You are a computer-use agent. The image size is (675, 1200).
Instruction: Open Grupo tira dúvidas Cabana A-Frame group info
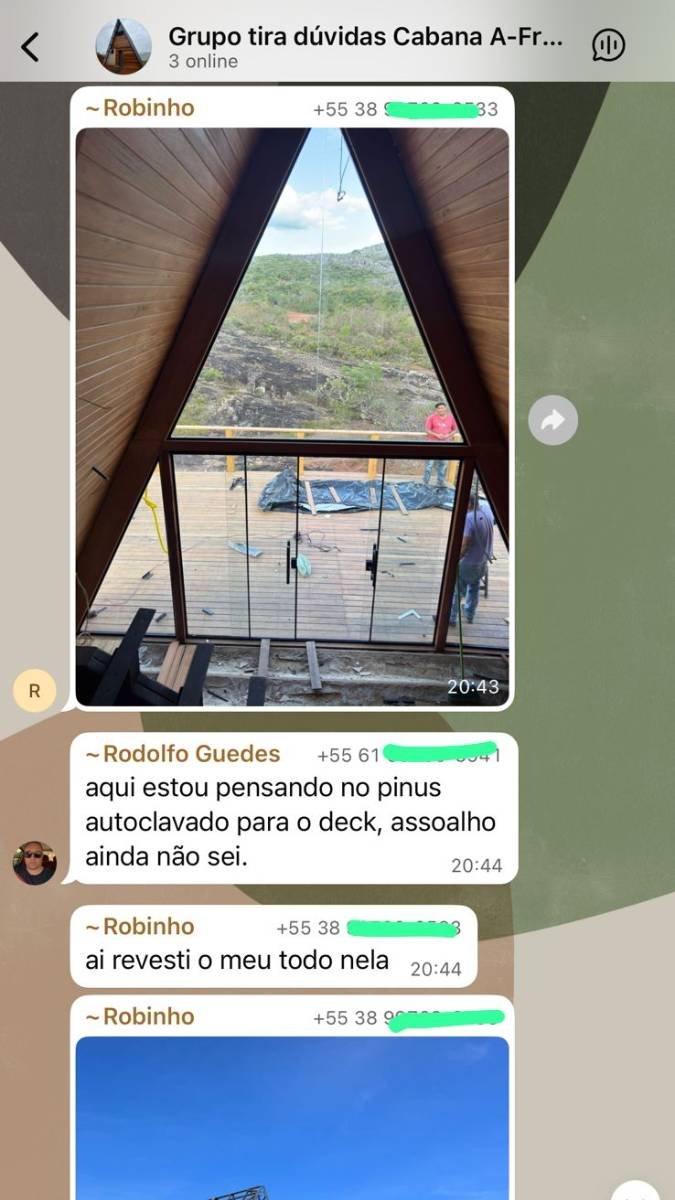coord(365,38)
